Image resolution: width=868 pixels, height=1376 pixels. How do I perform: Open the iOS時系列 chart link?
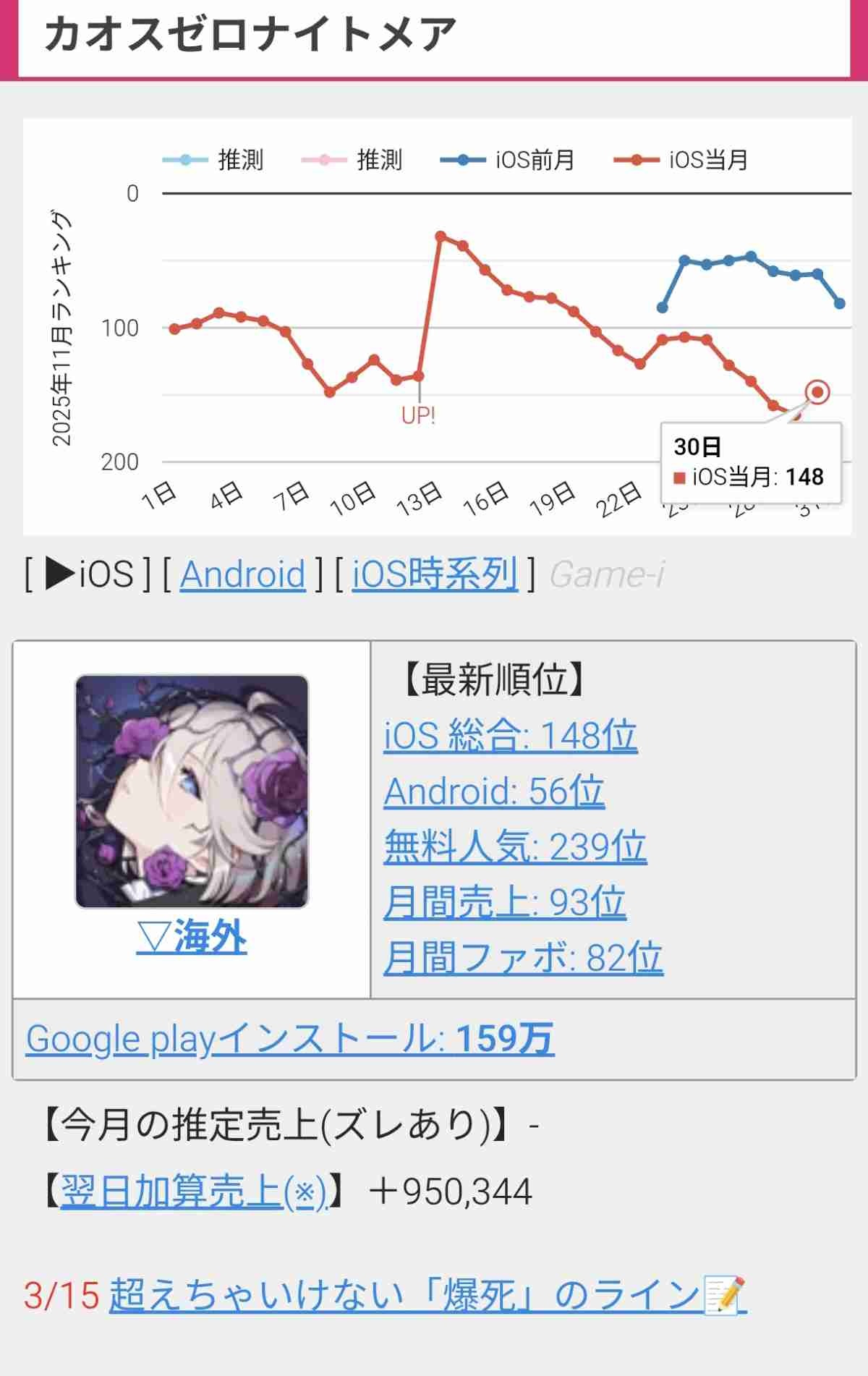435,575
